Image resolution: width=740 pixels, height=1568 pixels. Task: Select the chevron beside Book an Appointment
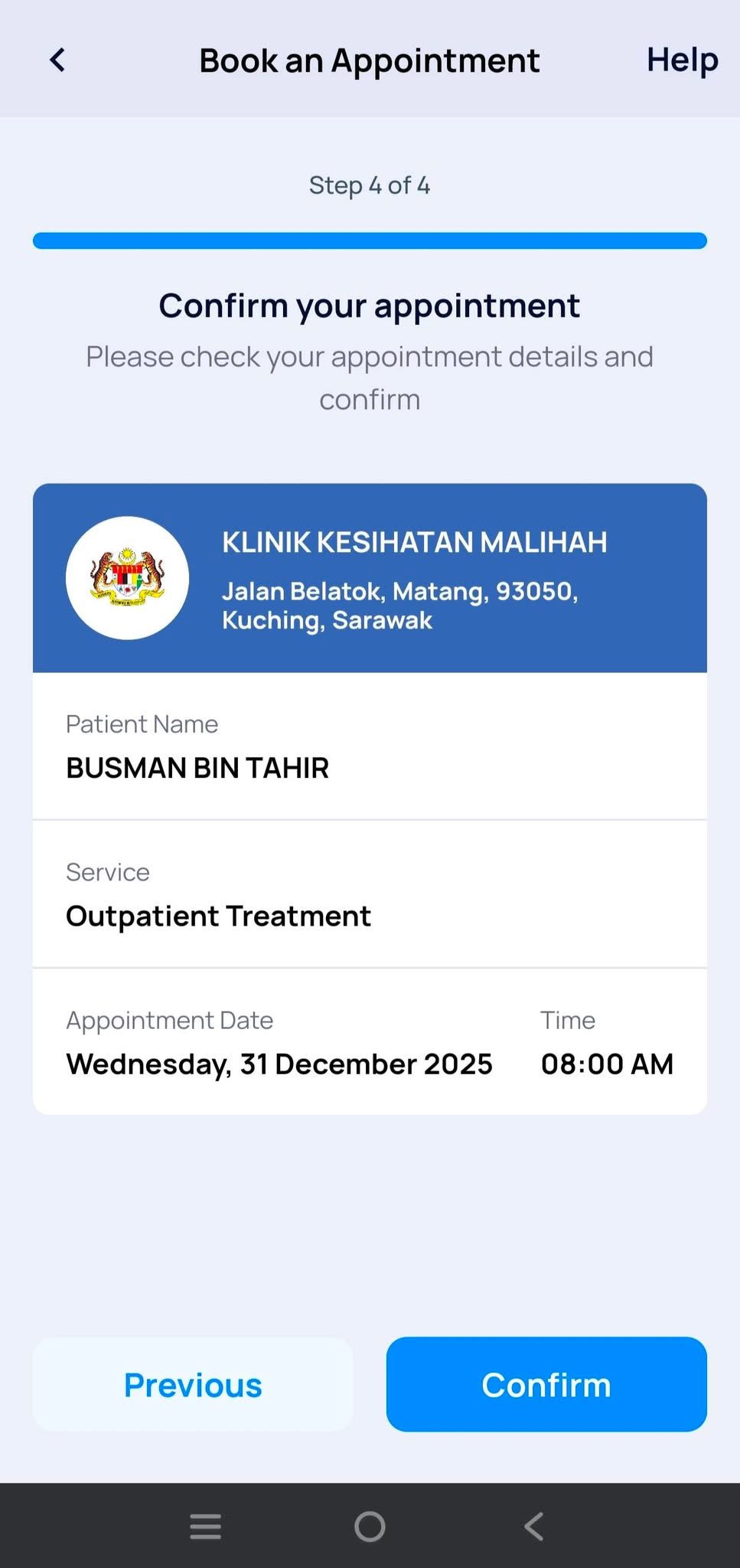[x=56, y=60]
